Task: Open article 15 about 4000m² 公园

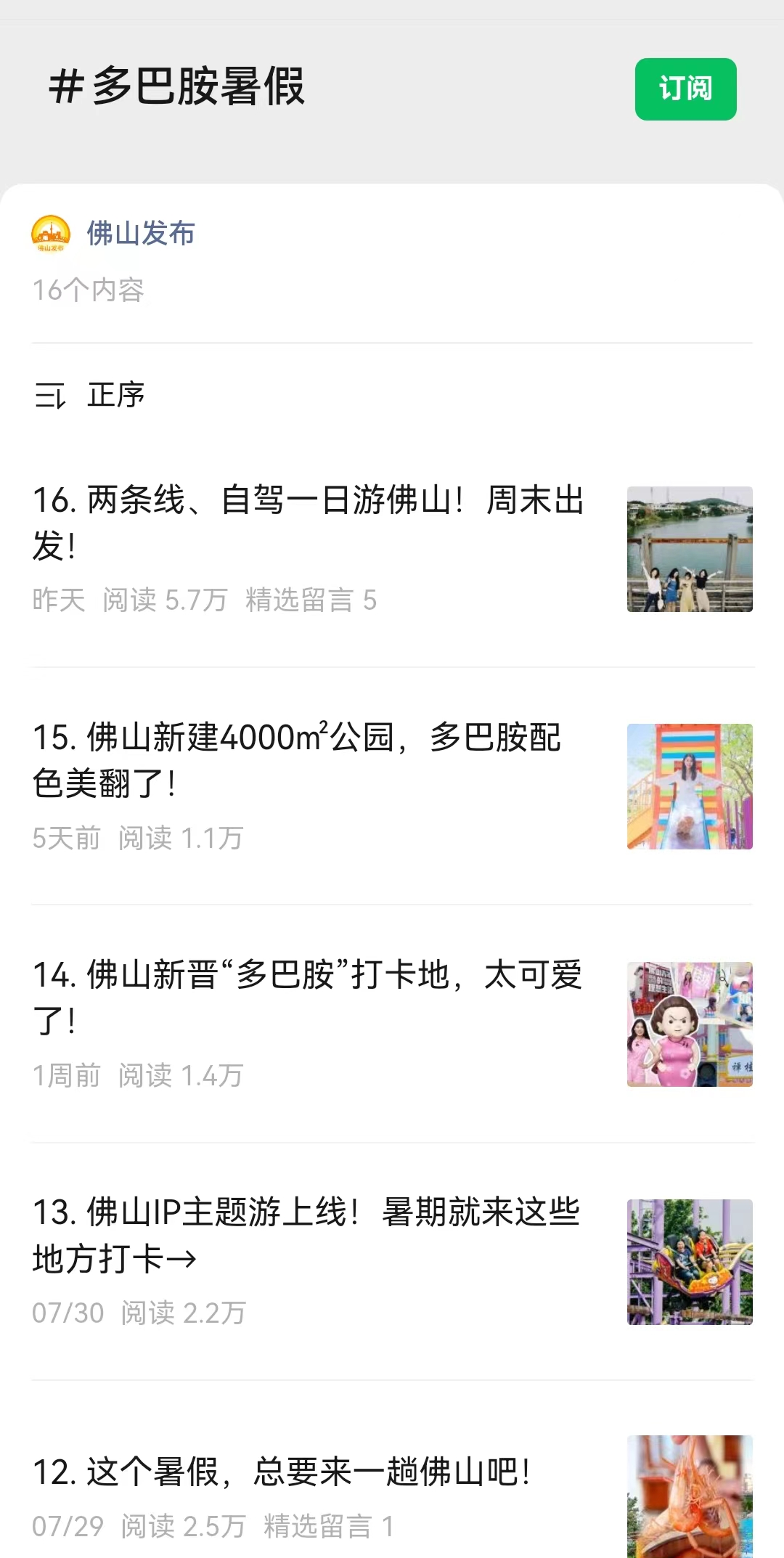Action: click(392, 786)
